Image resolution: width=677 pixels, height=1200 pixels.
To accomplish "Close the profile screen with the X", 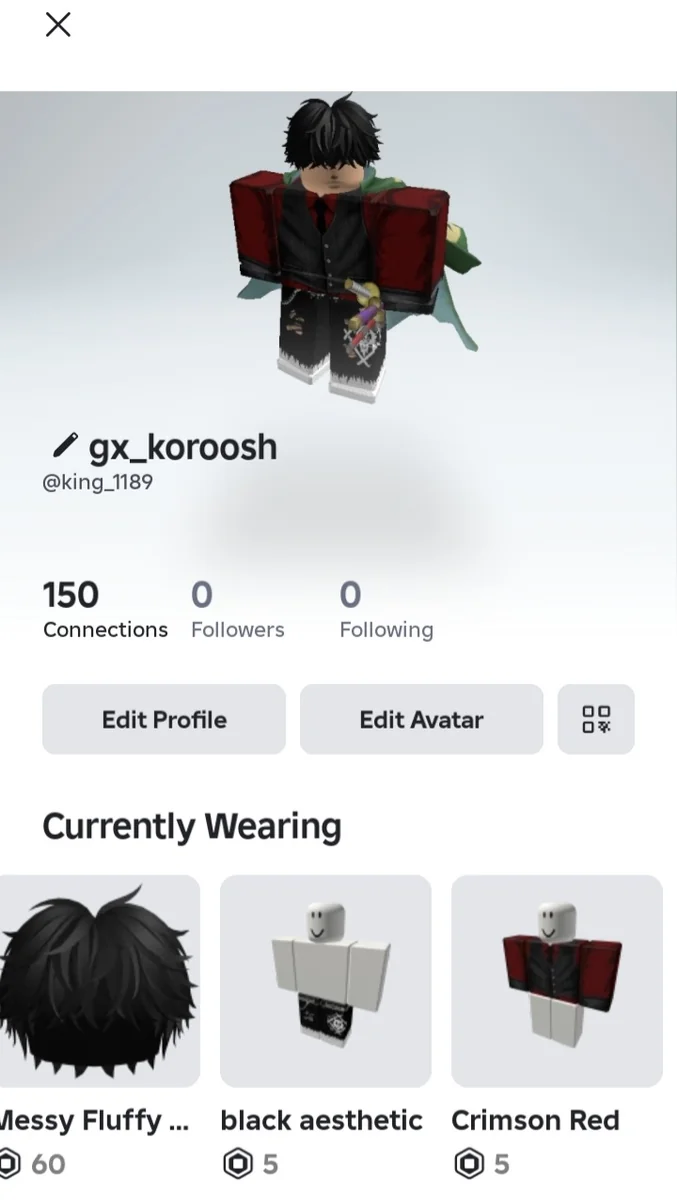I will pyautogui.click(x=58, y=25).
